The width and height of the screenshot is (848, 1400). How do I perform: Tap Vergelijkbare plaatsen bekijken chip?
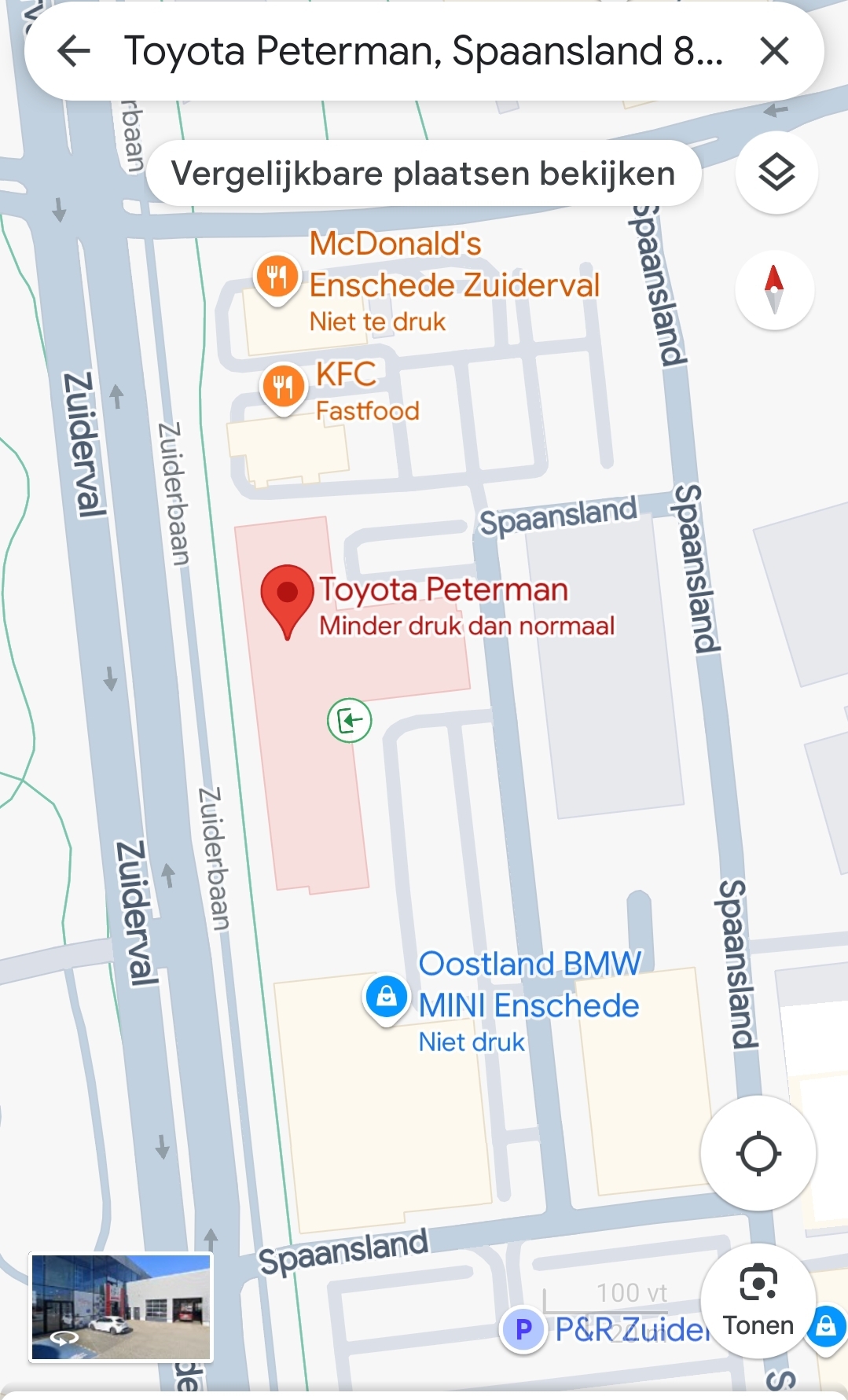pos(424,174)
